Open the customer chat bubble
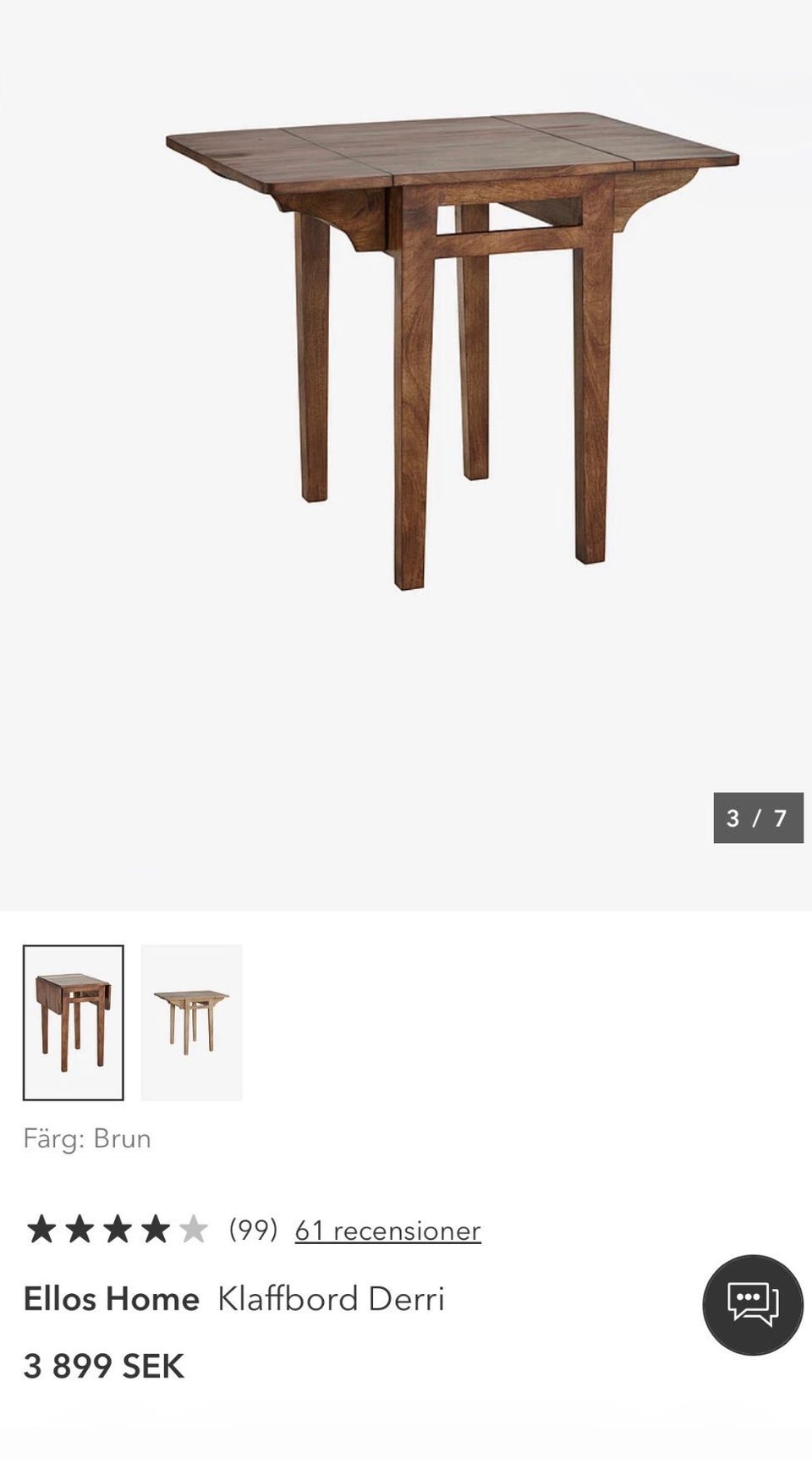 752,1304
